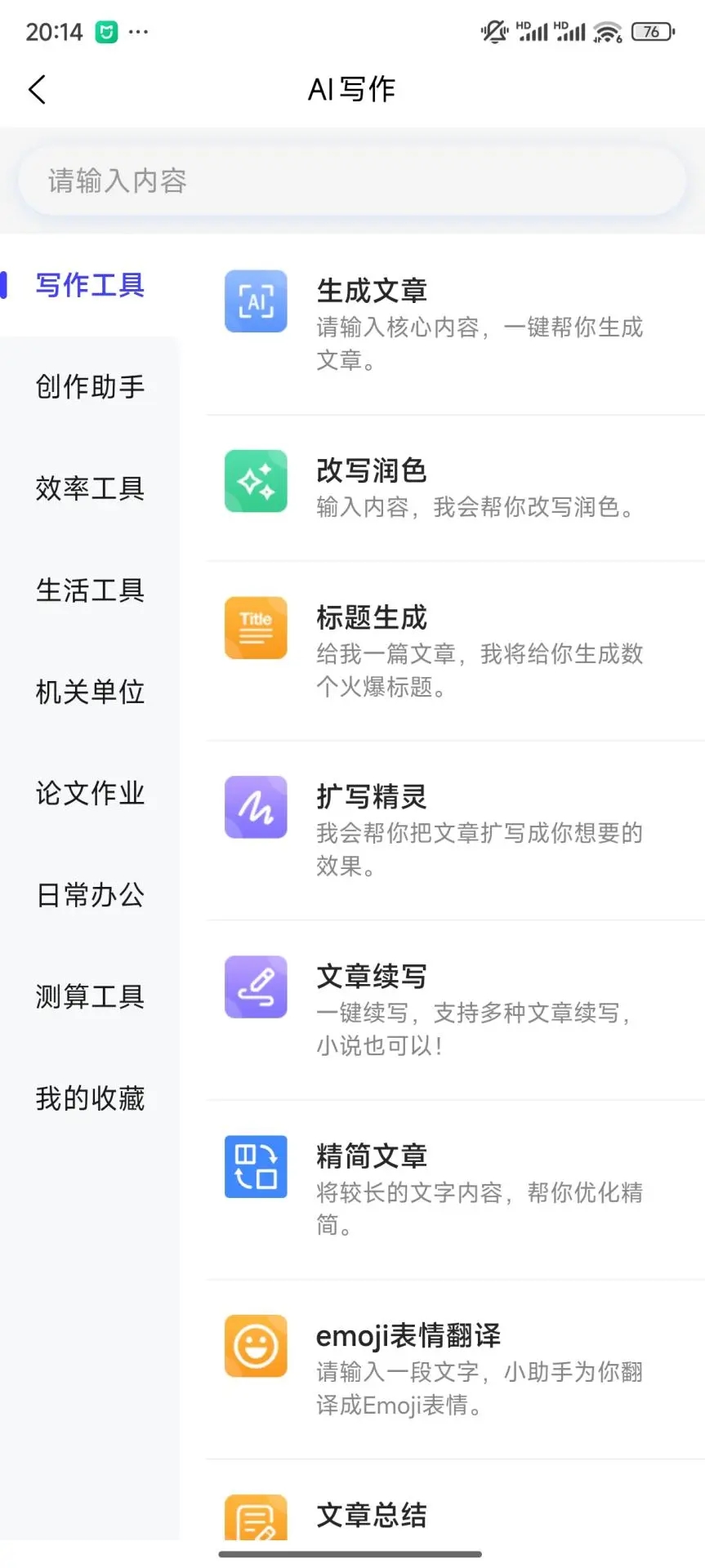
Task: Switch to the 机关单位 category
Action: point(90,692)
